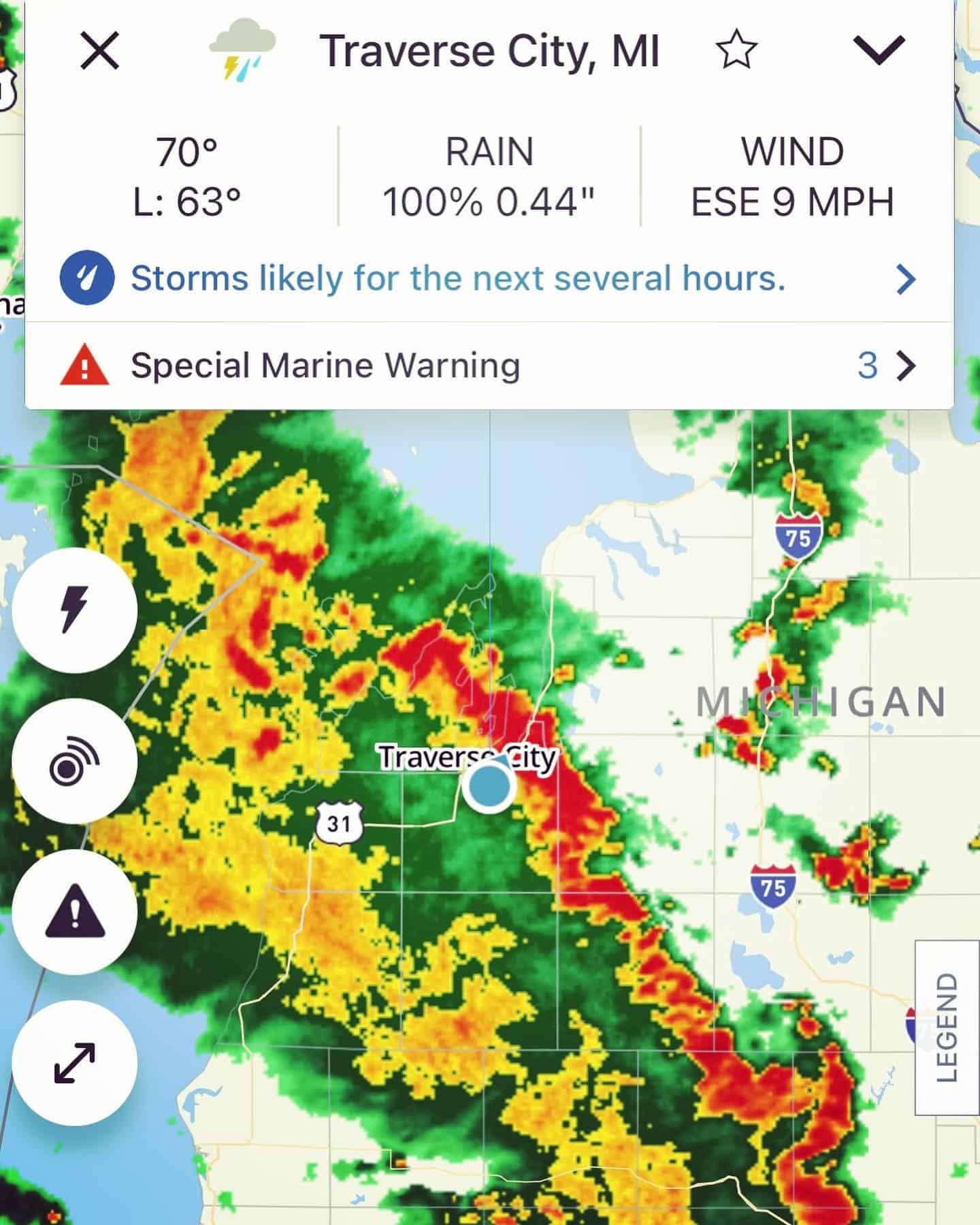
Task: Expand the storms forecast details chevron
Action: tap(904, 278)
